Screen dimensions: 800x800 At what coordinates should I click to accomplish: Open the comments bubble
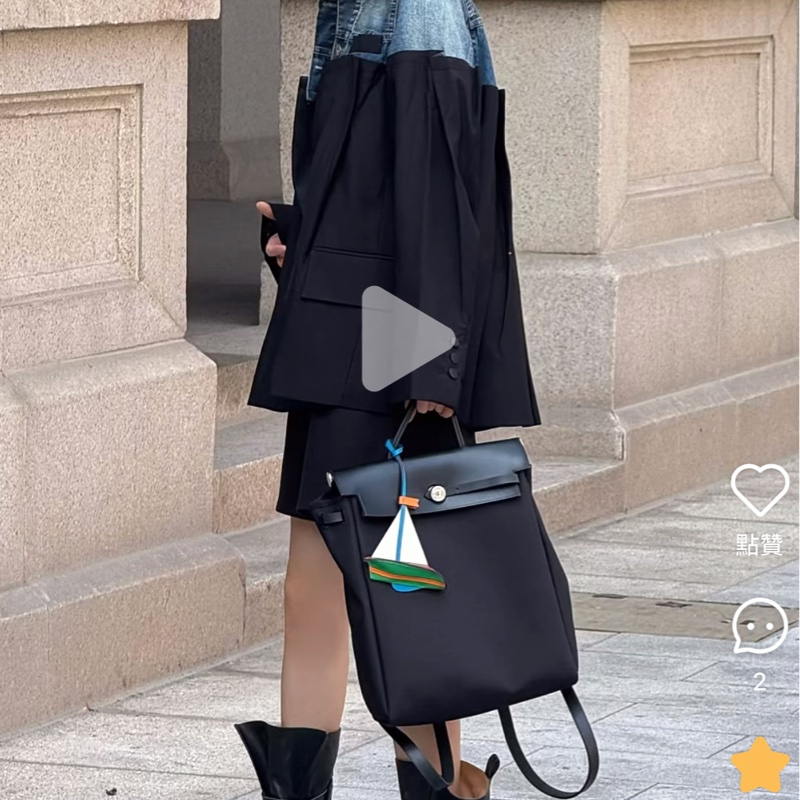coord(759,627)
